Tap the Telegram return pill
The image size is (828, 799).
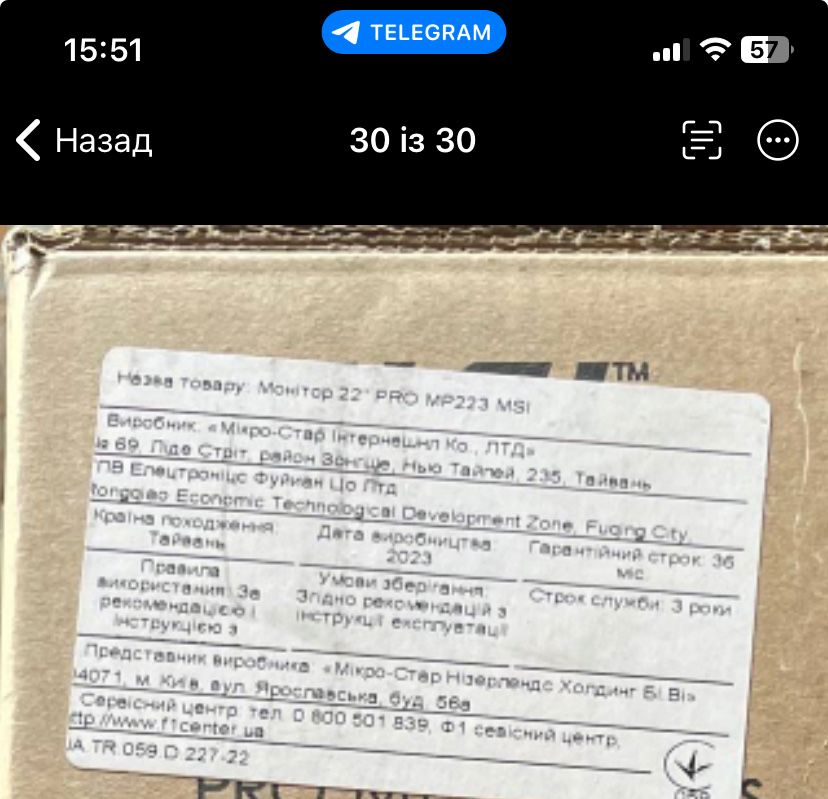point(413,32)
